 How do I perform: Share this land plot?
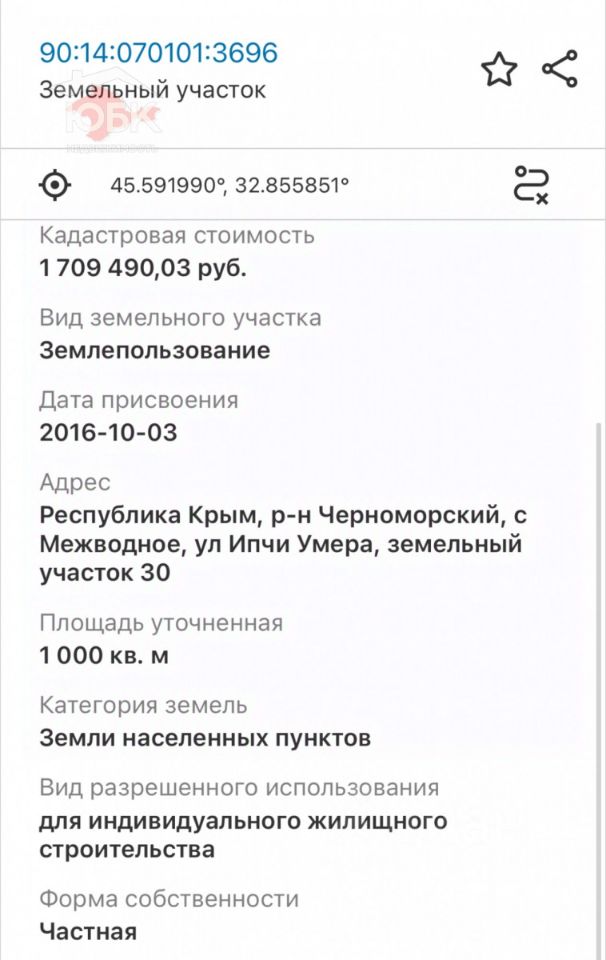coord(559,69)
